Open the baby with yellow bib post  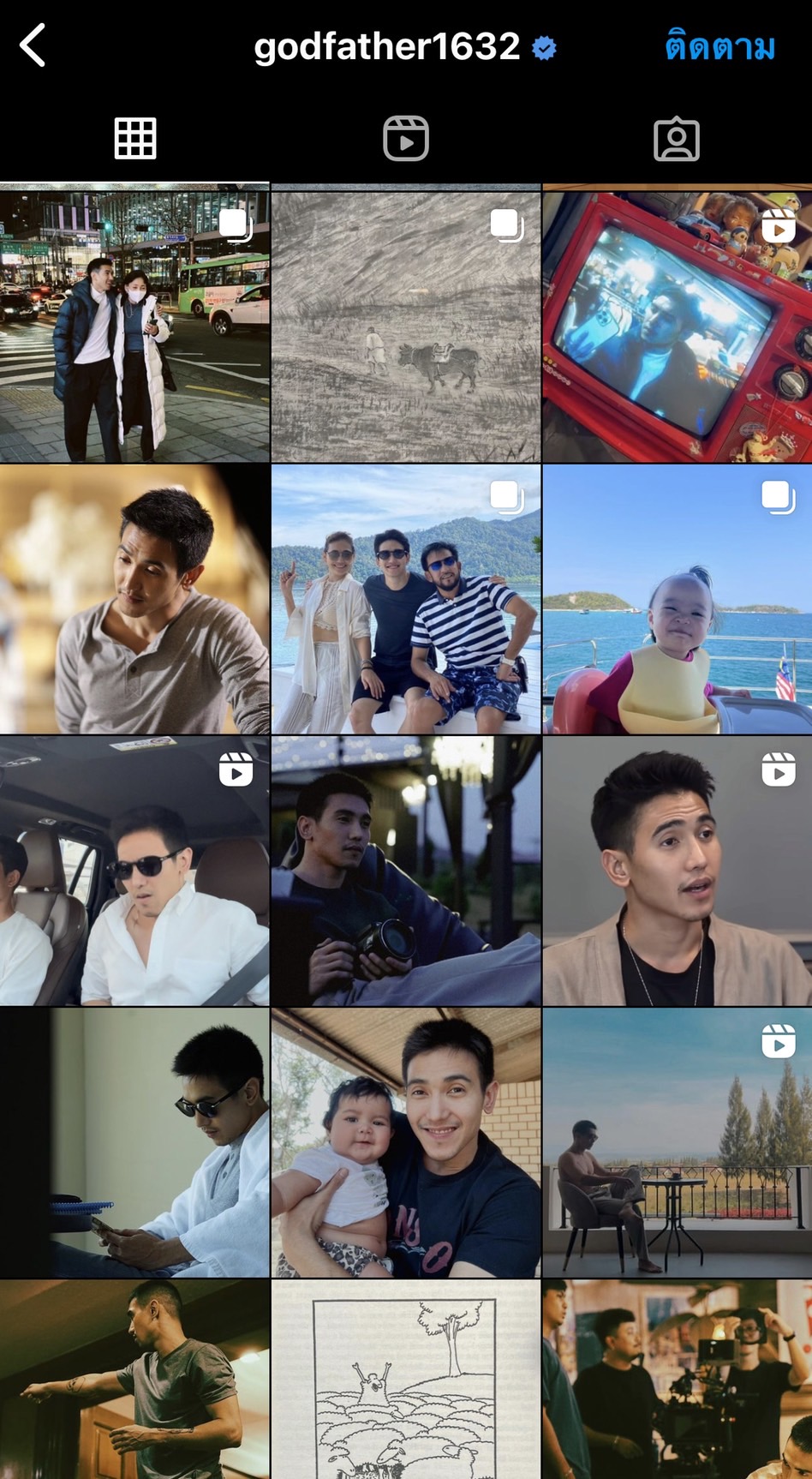[677, 599]
